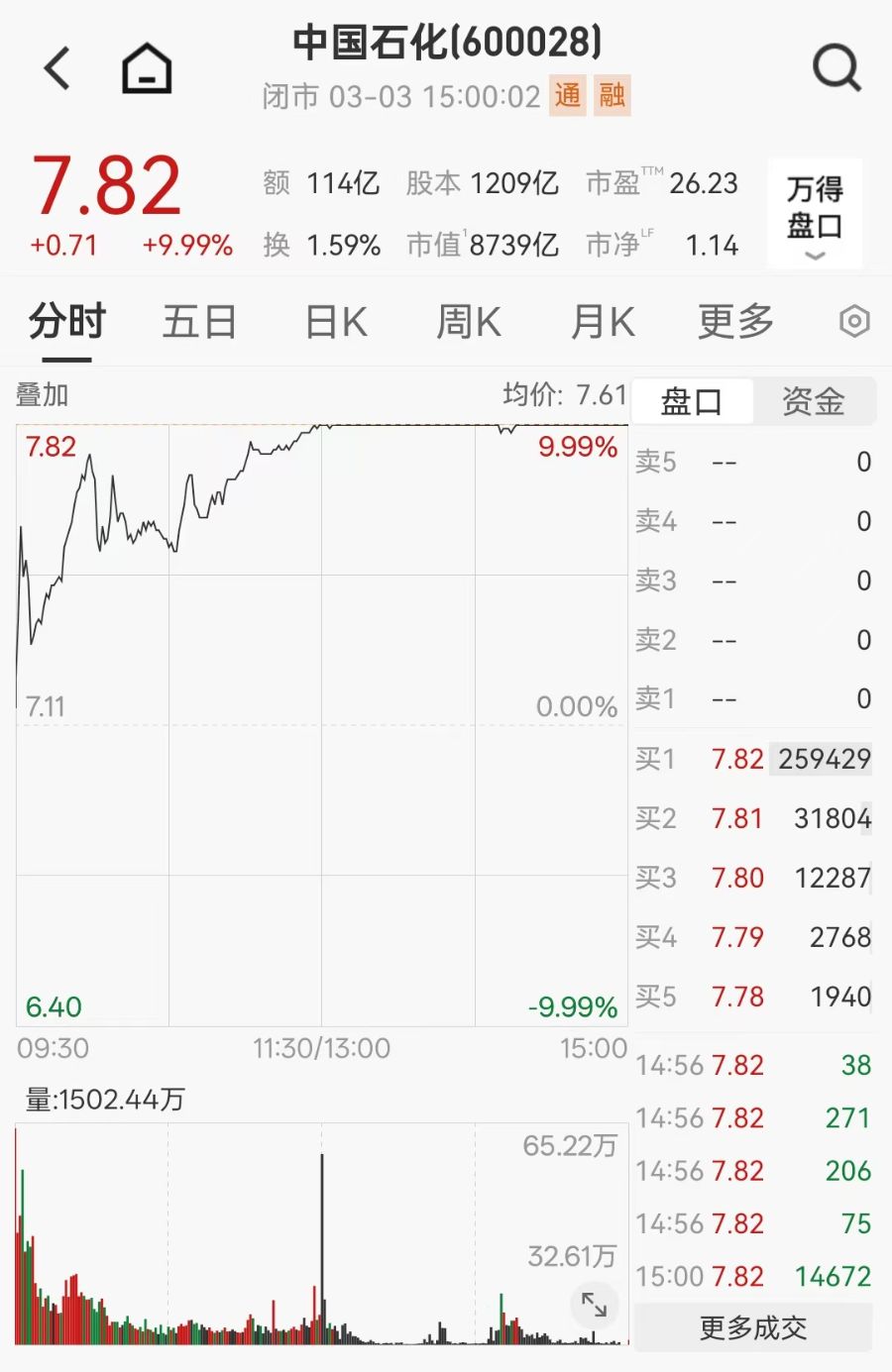Switch to the 五日 chart tab
Viewport: 892px width, 1372px height.
(199, 322)
